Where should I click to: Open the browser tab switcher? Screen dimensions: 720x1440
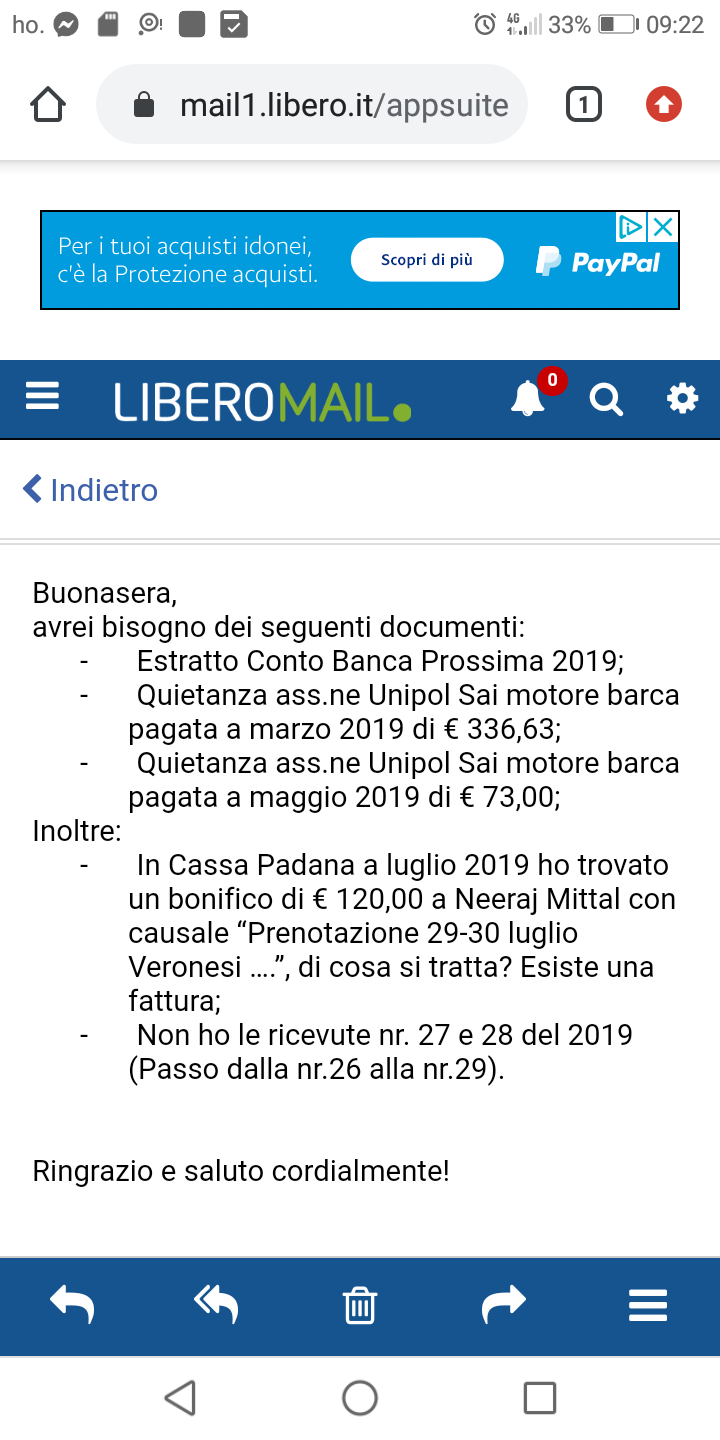pos(584,104)
